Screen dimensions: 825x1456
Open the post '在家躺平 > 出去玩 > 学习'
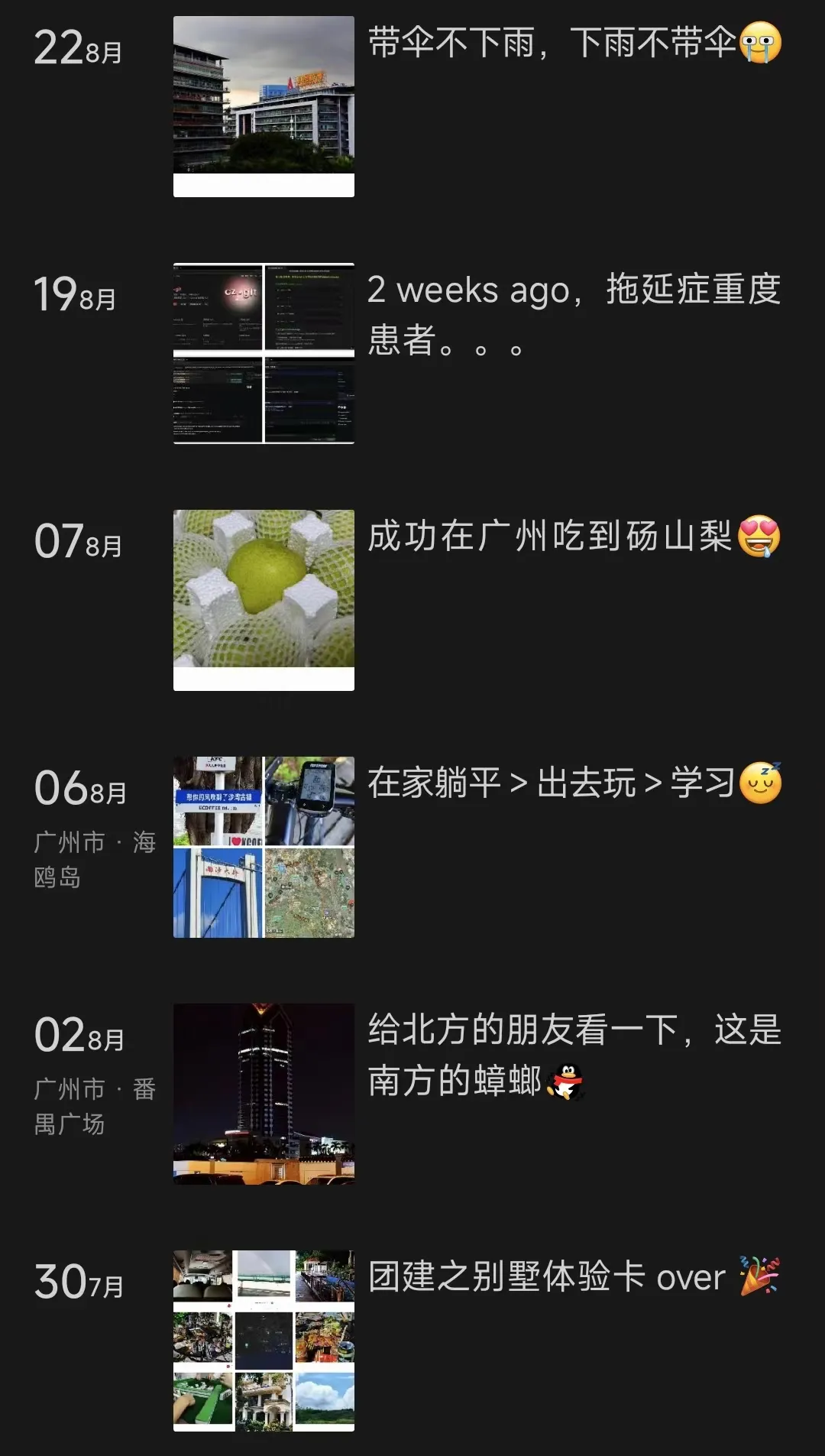550,783
